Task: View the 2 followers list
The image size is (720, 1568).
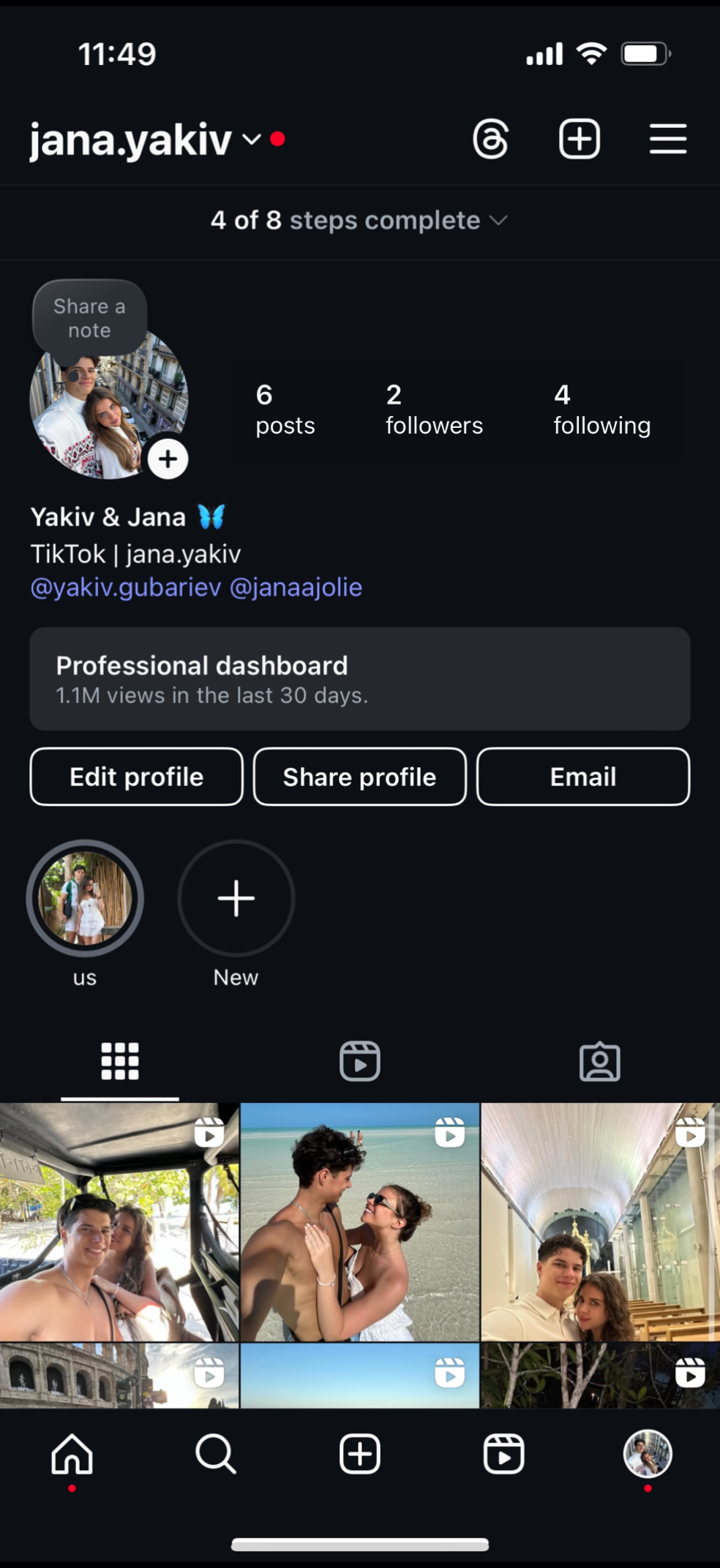Action: (434, 410)
